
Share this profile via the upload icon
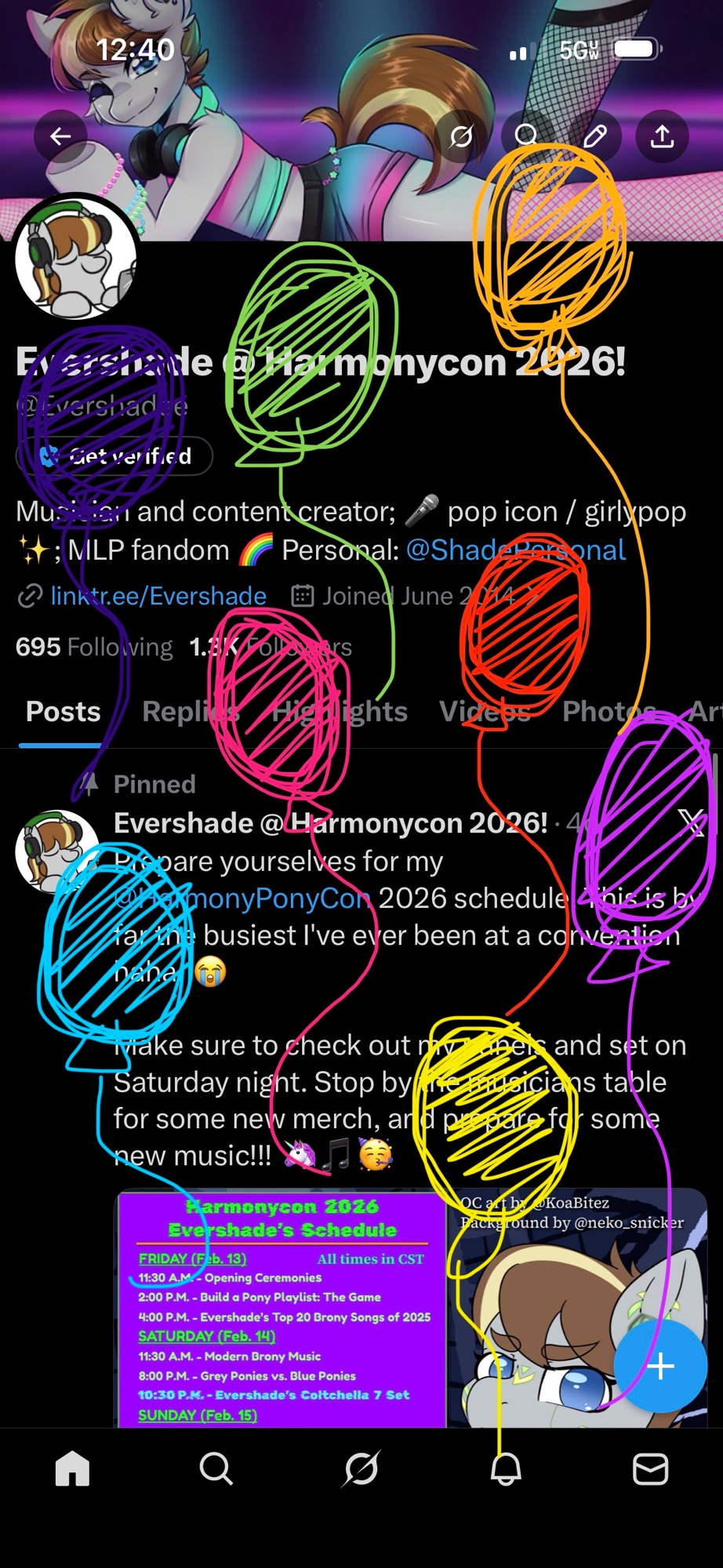pos(663,136)
